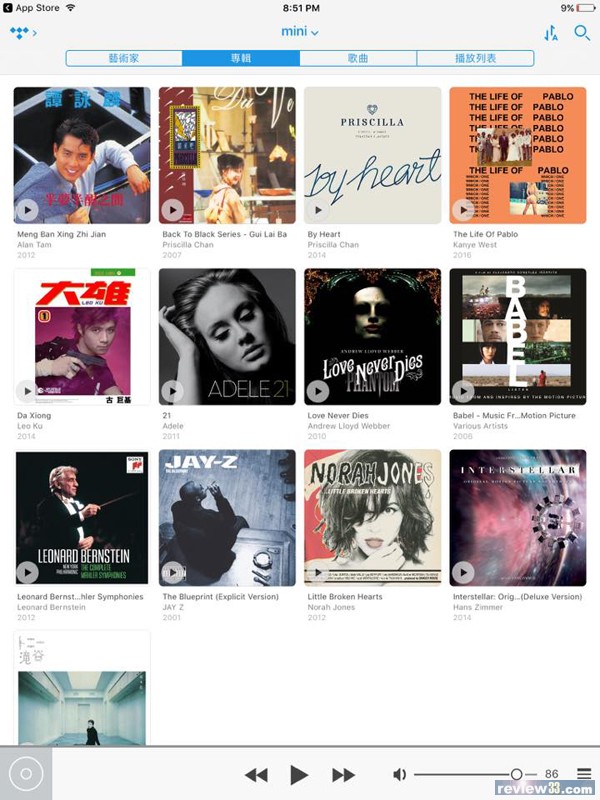Expand the mini device dropdown
This screenshot has width=600, height=800.
pyautogui.click(x=299, y=32)
